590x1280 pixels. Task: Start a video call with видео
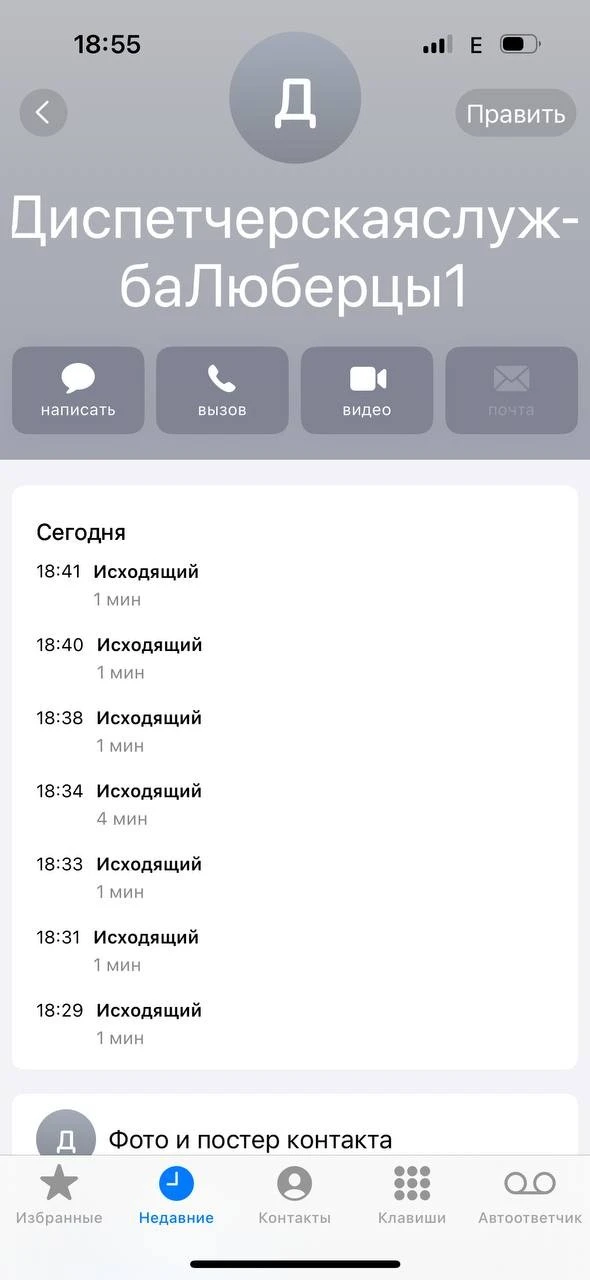tap(367, 390)
